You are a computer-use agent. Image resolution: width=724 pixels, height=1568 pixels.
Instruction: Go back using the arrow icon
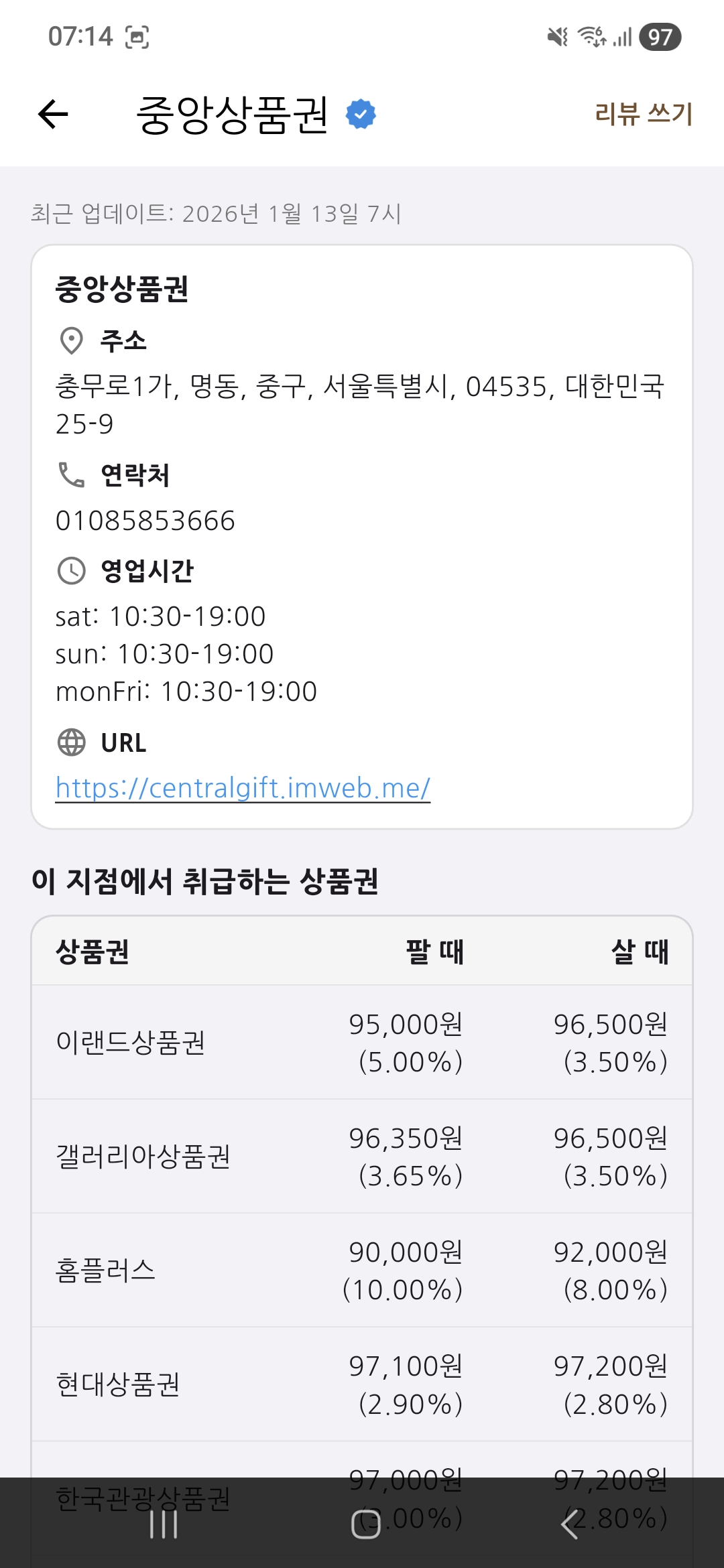[54, 114]
